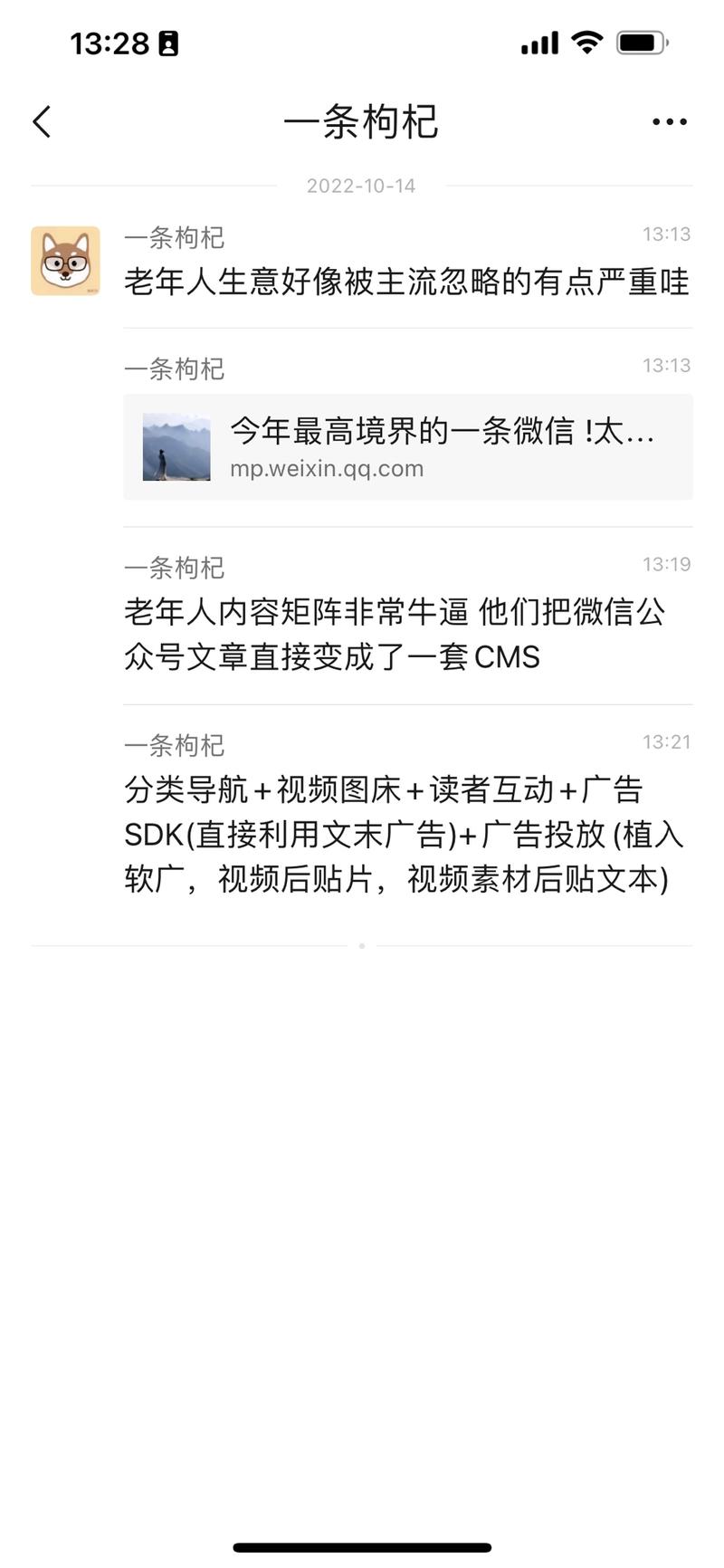Screen dimensions: 724x1568
Task: Tap the 13:28 clock in the status bar
Action: pyautogui.click(x=111, y=41)
